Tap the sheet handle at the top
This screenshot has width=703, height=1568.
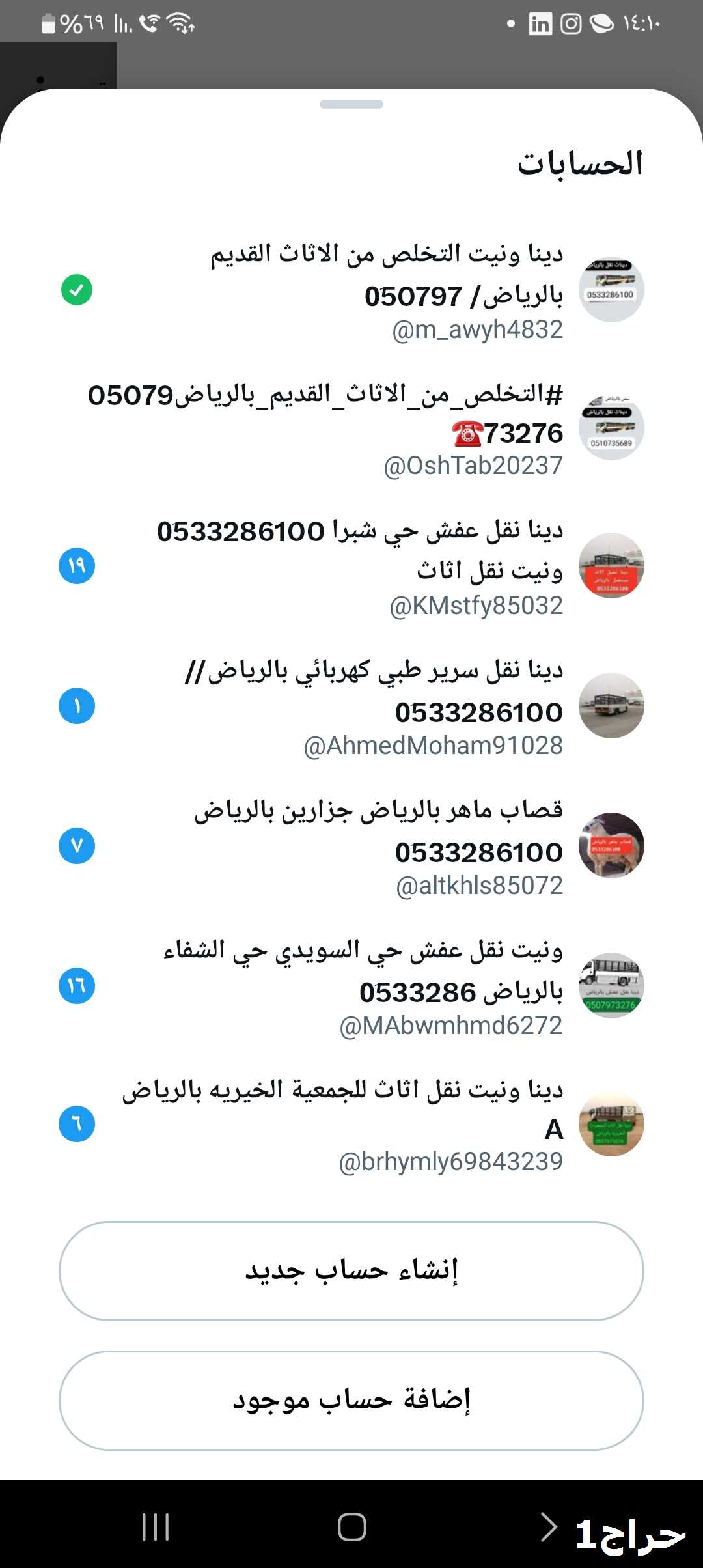(x=351, y=104)
